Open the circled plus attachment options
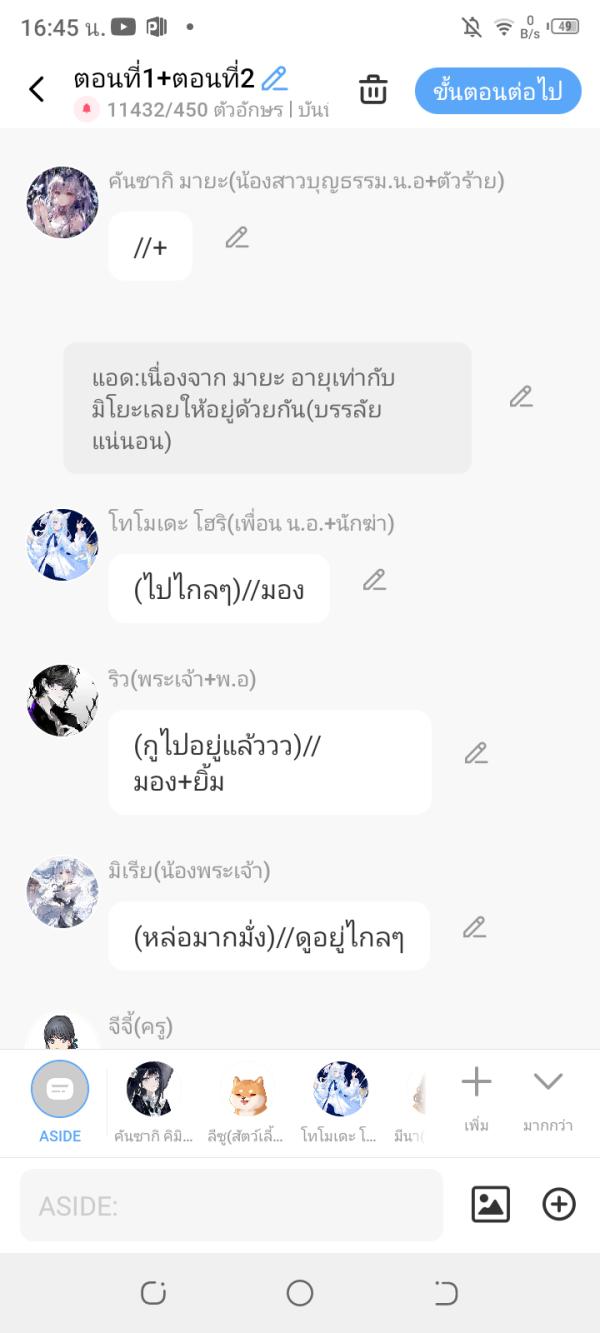This screenshot has width=600, height=1333. 559,1205
